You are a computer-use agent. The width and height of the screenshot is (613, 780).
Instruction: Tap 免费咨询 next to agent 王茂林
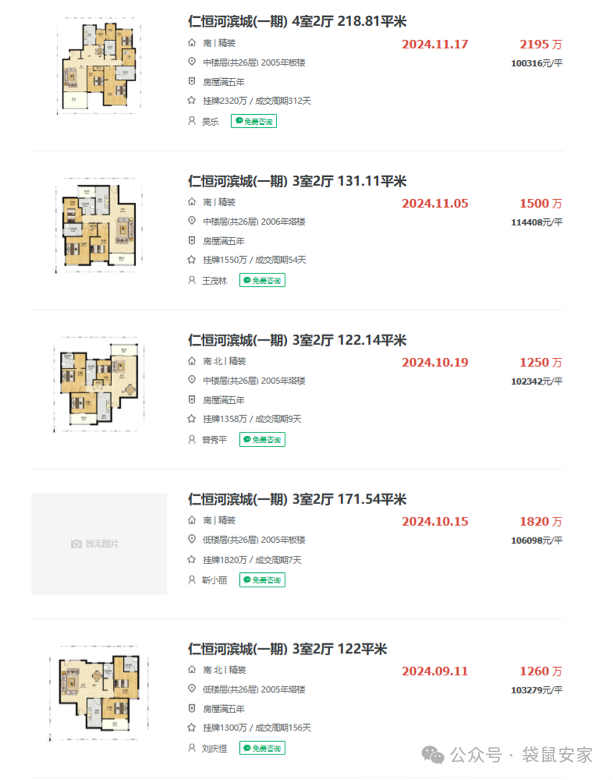[x=262, y=281]
